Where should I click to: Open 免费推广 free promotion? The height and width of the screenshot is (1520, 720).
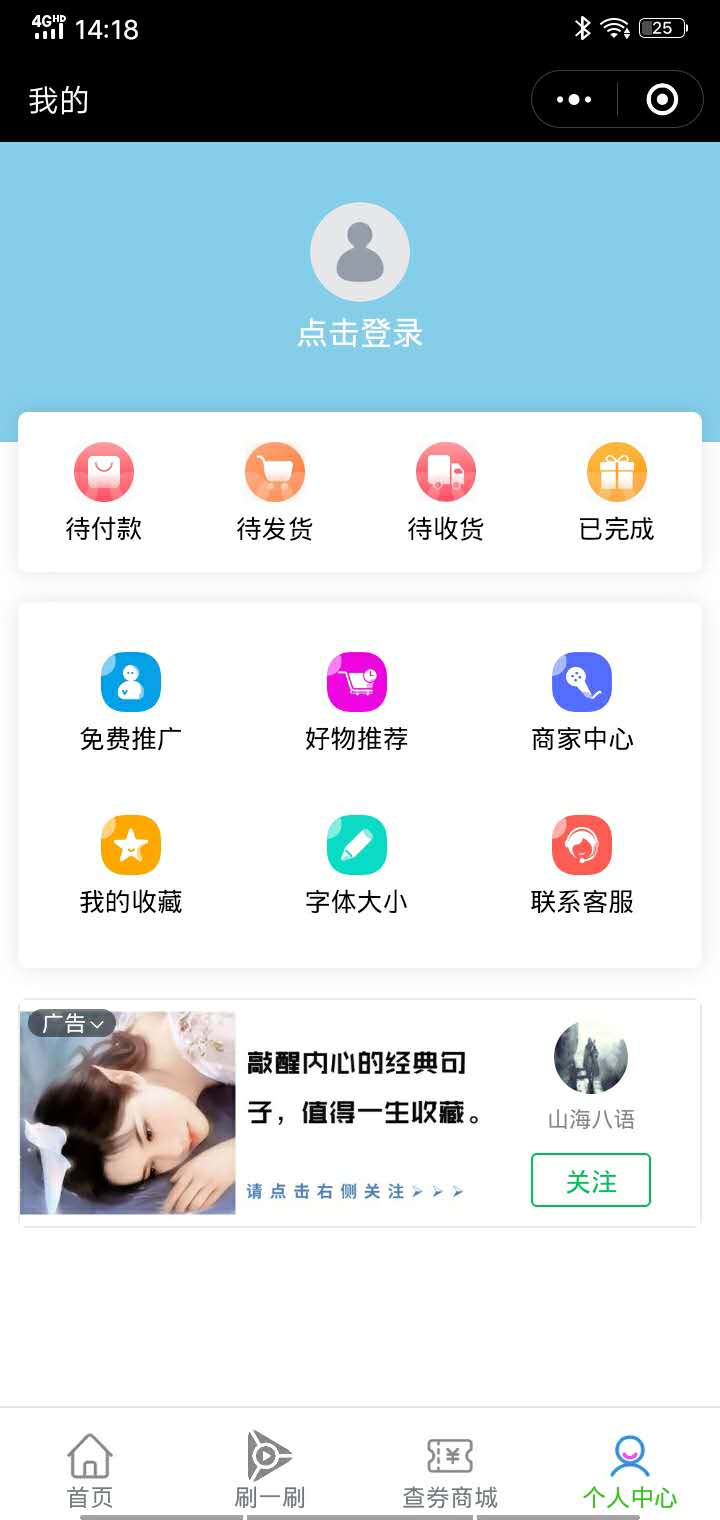tap(131, 702)
